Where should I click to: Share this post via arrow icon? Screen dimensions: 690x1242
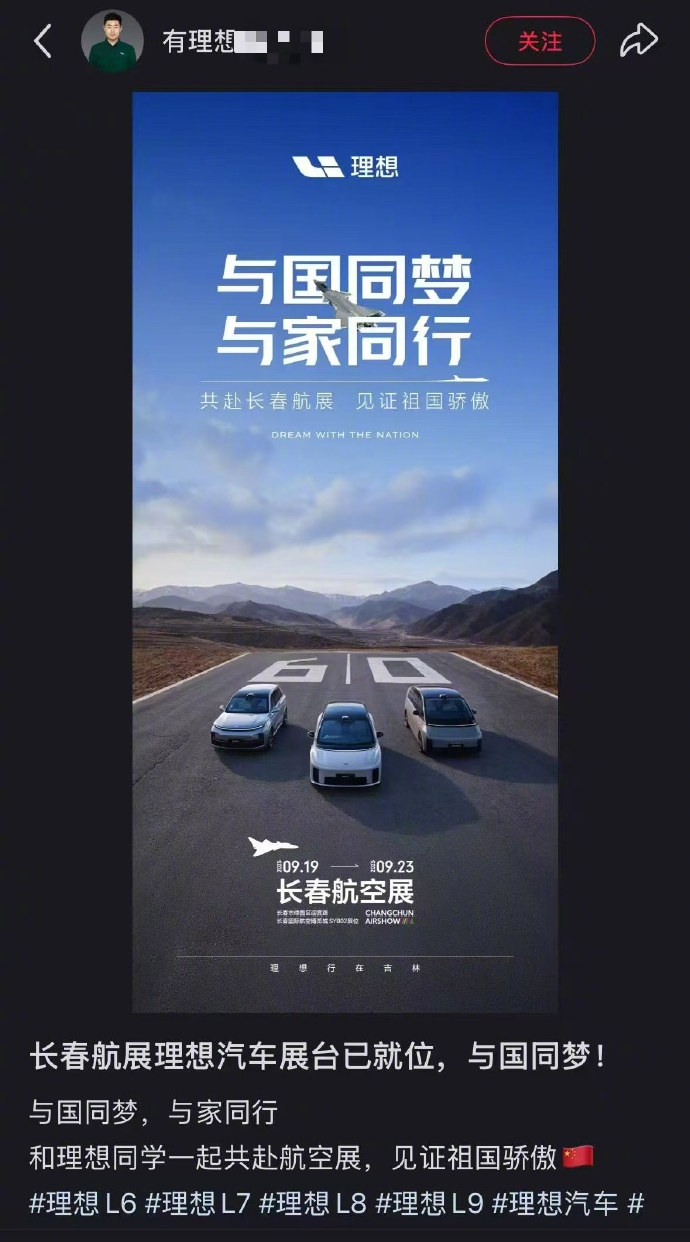click(x=639, y=41)
